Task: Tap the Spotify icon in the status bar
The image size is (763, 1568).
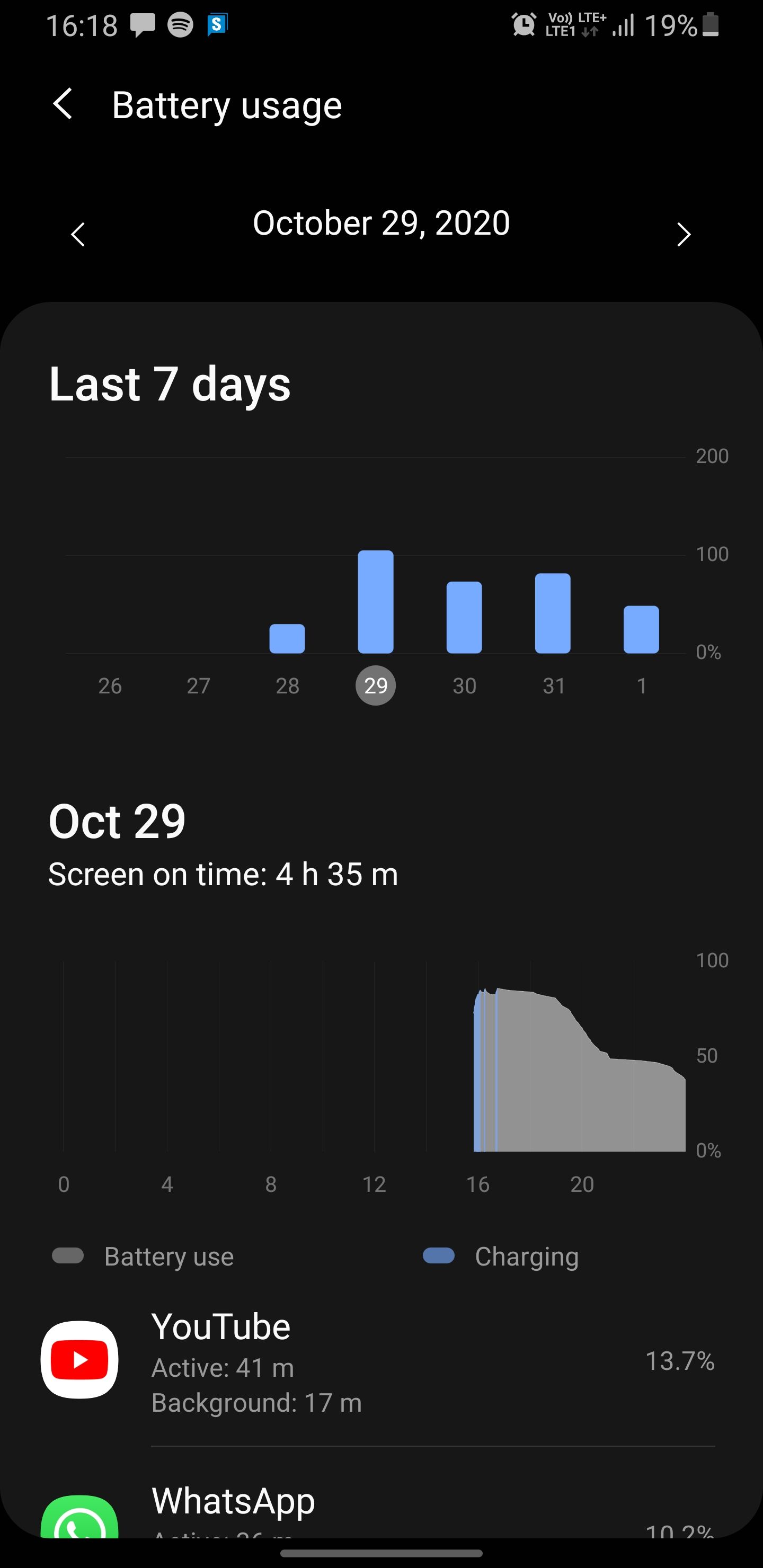Action: click(180, 24)
